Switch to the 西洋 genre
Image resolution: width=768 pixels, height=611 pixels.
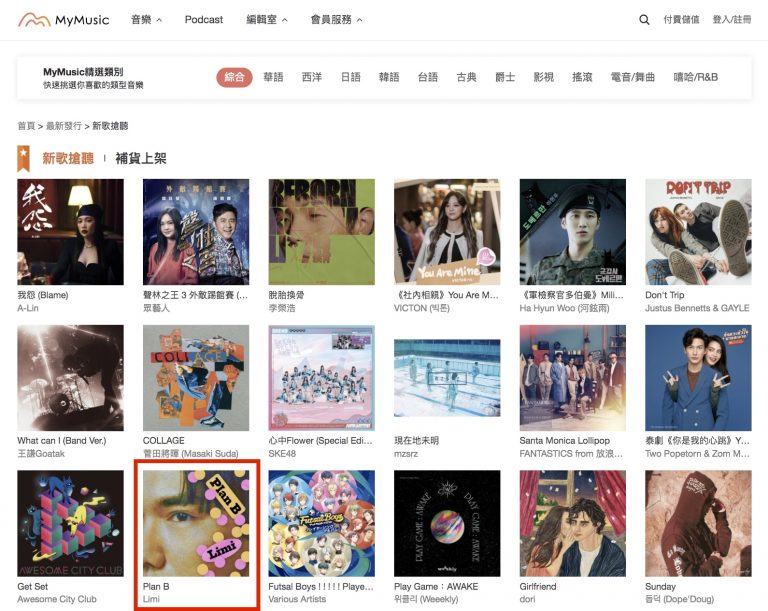312,77
